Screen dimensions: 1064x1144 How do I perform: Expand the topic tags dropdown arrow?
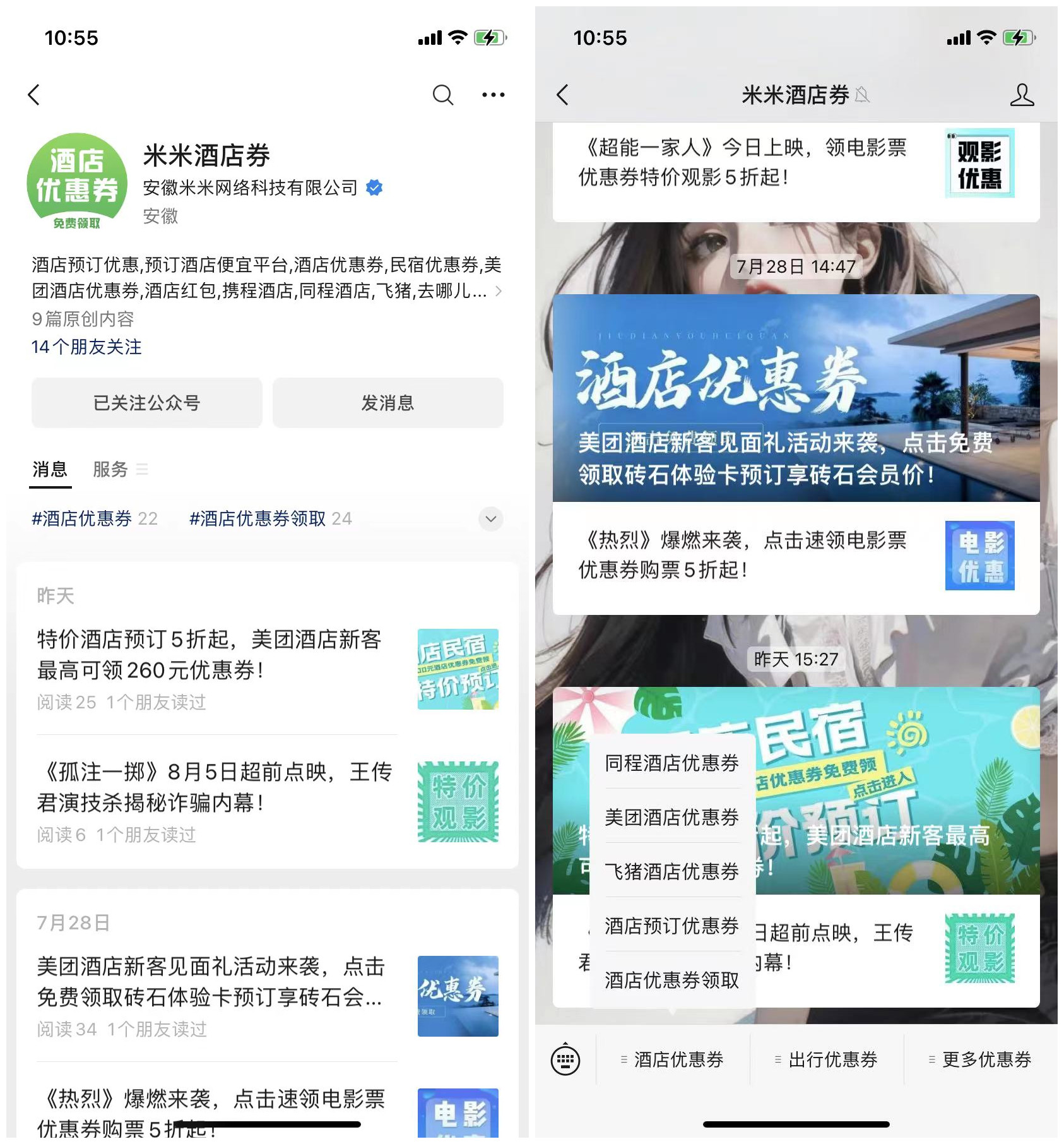click(490, 519)
